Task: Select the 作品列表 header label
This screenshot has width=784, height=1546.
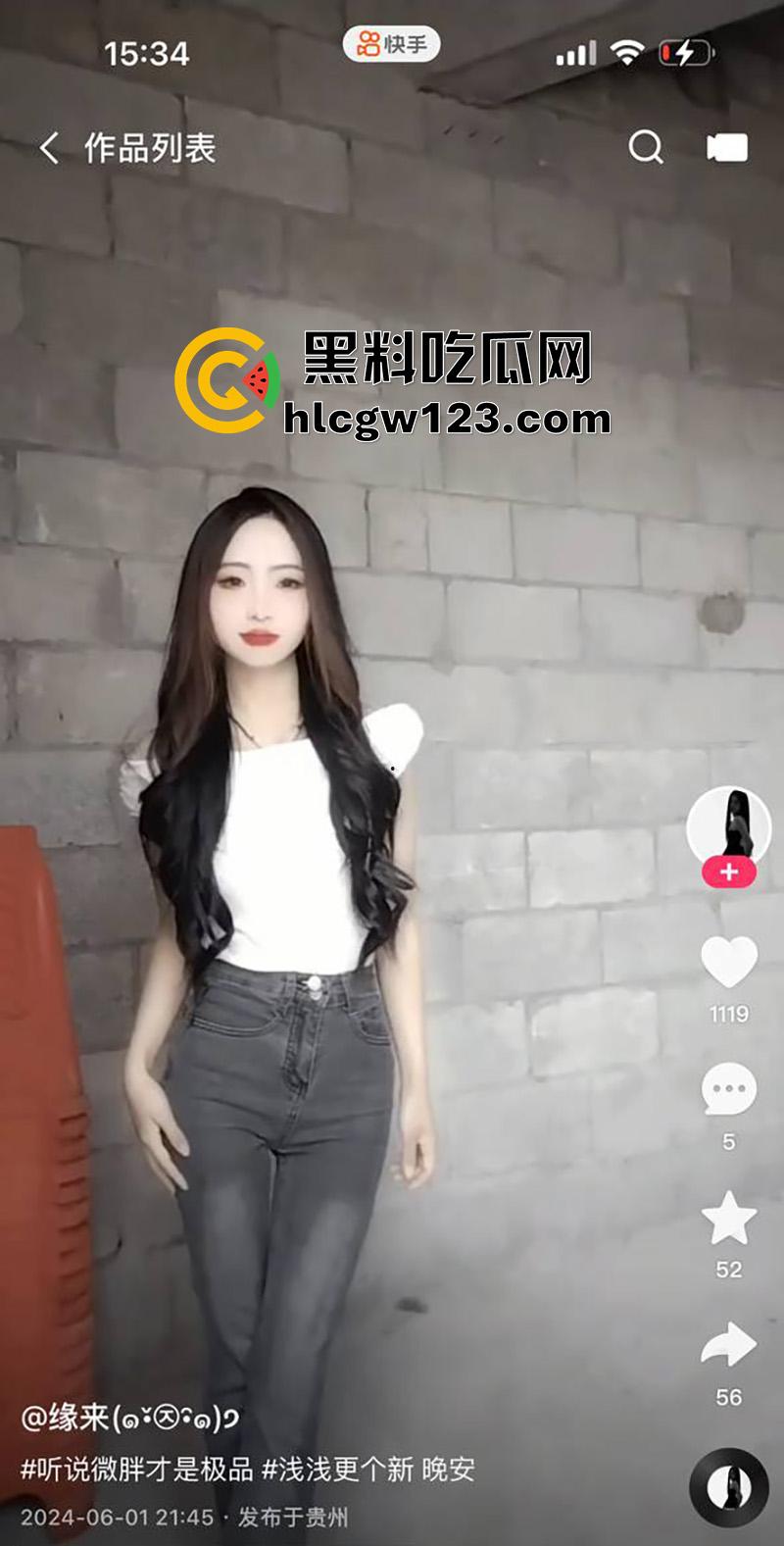Action: tap(151, 148)
